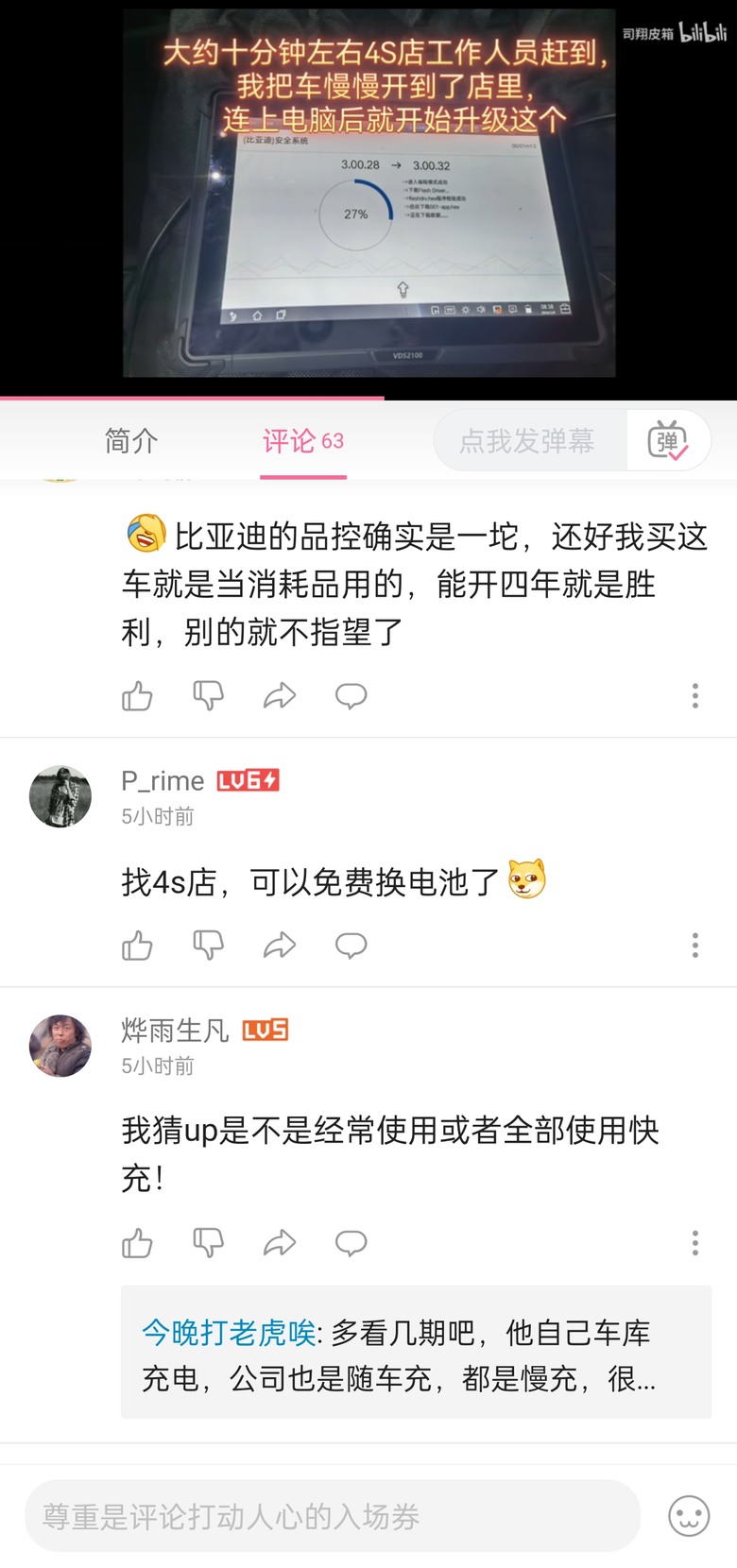Like 烨雨生凡's comment
737x1568 pixels.
[x=137, y=1243]
